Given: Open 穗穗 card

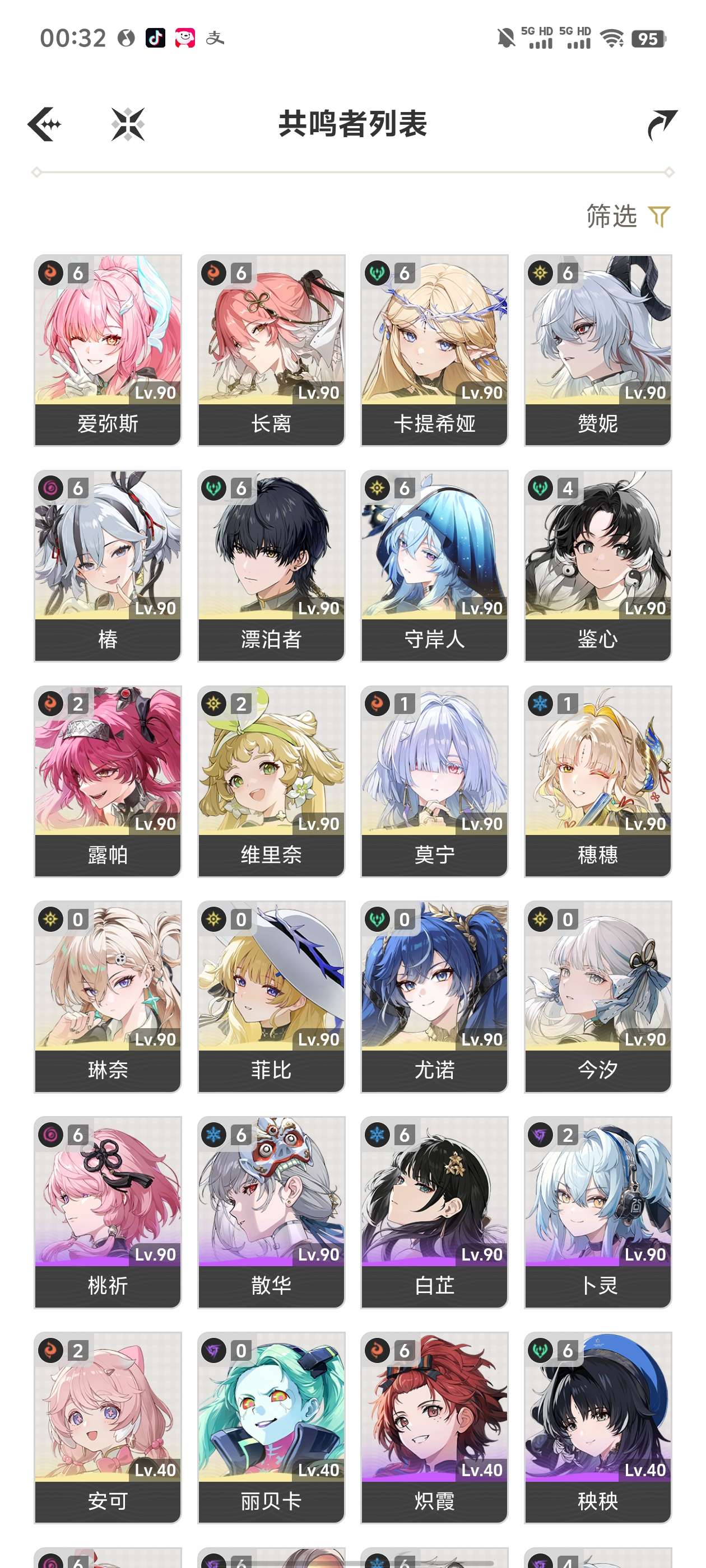Looking at the screenshot, I should pyautogui.click(x=597, y=781).
